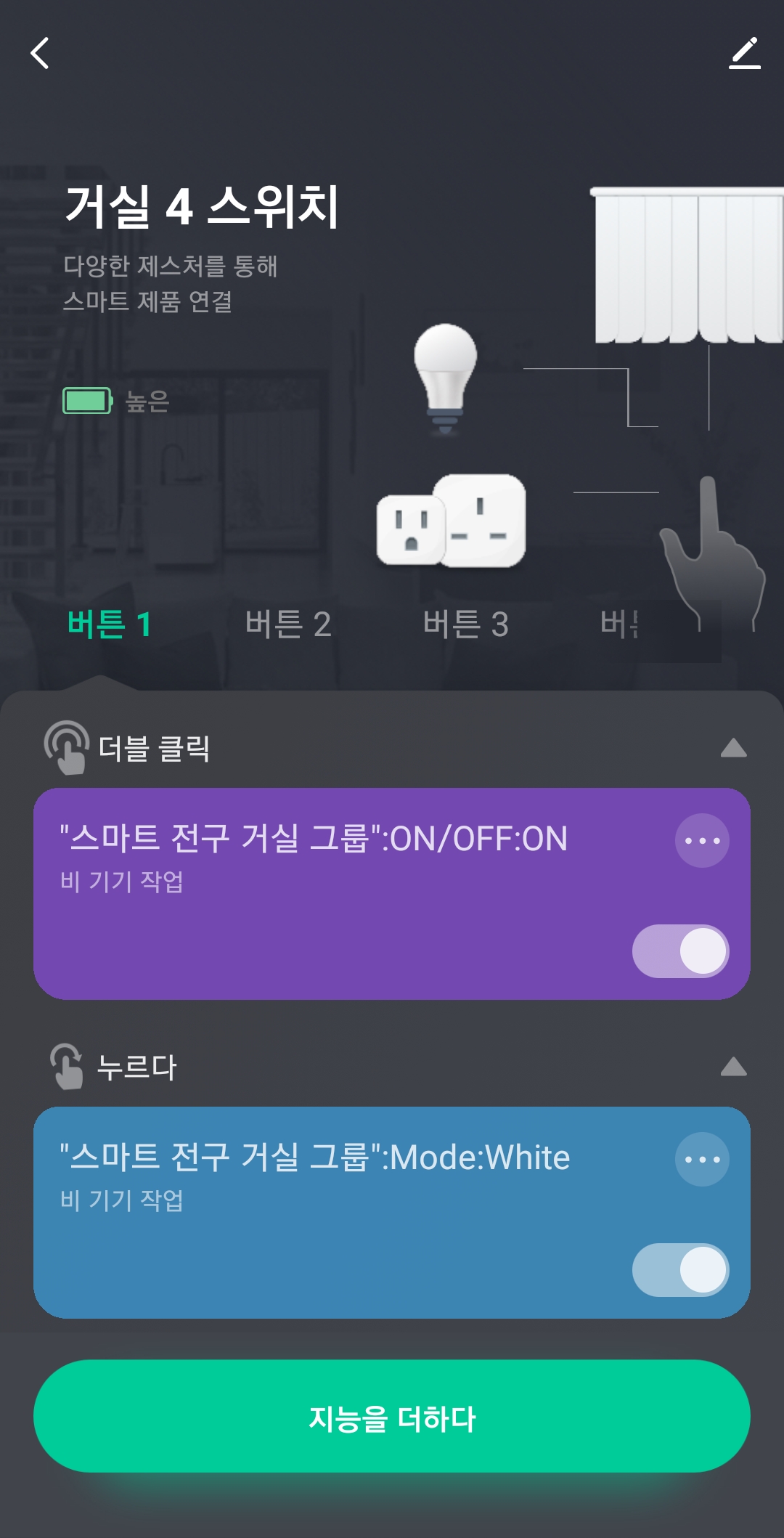Switch to the 버튼 3 tab

466,624
